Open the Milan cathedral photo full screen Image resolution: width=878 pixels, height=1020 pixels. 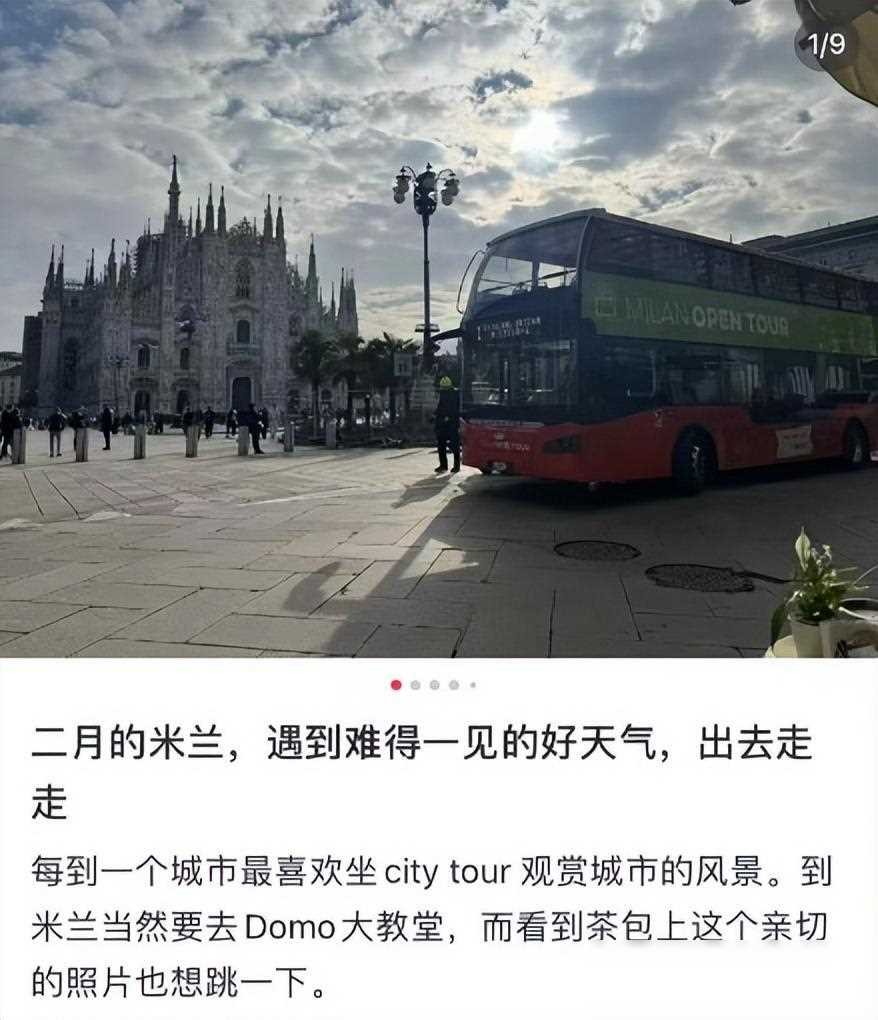pos(438,330)
